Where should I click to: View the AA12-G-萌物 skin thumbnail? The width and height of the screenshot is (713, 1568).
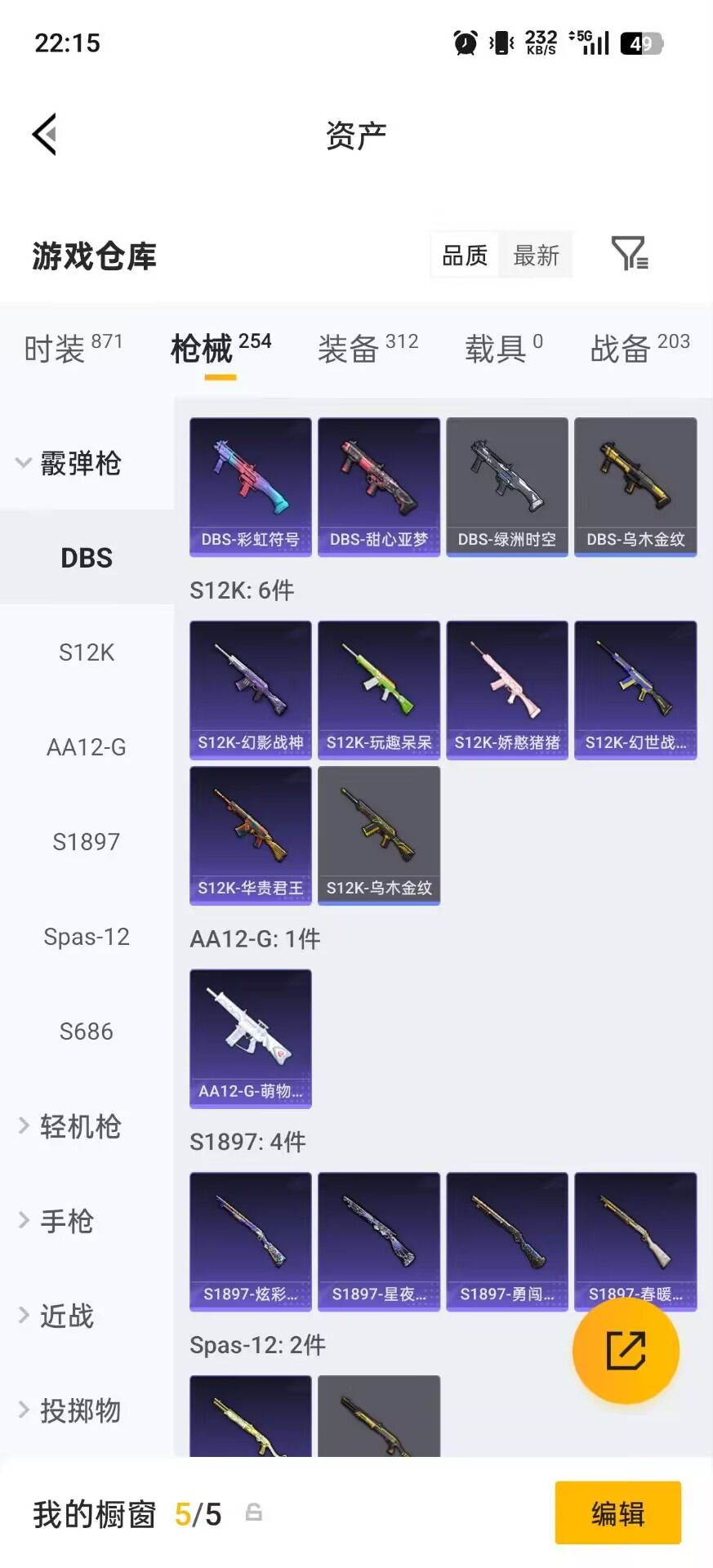coord(250,1038)
